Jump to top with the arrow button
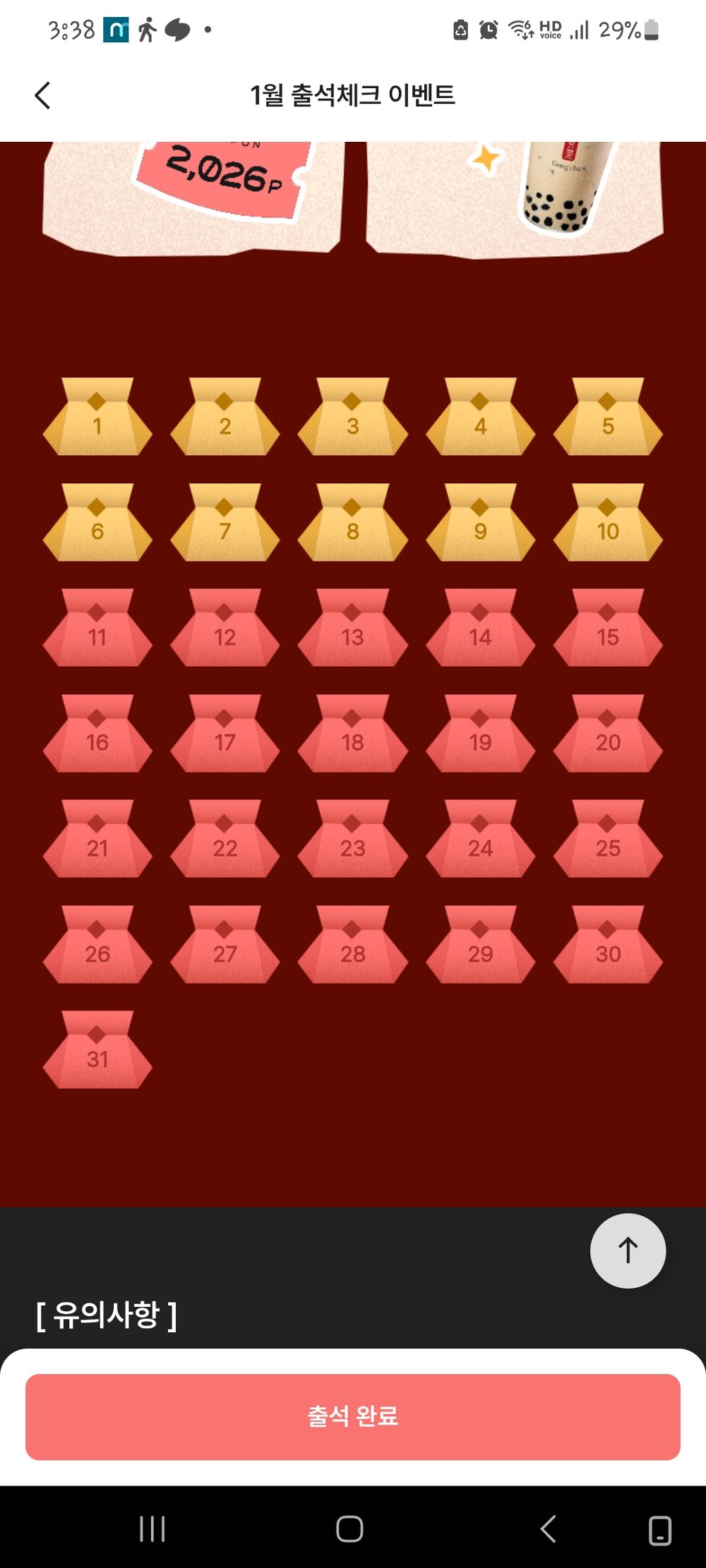Screen dimensions: 706x1568 point(628,1250)
